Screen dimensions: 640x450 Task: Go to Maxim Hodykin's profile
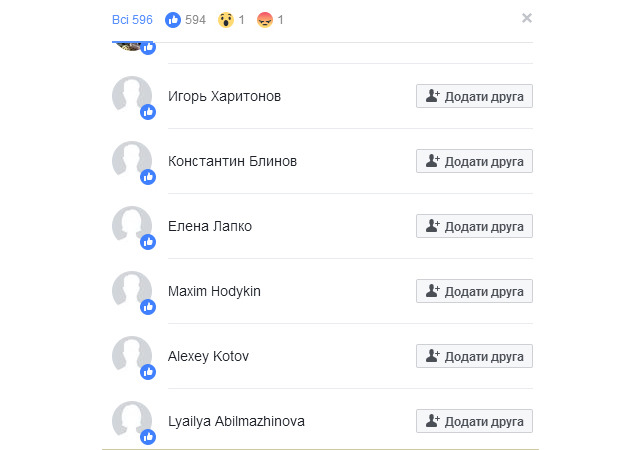(214, 291)
